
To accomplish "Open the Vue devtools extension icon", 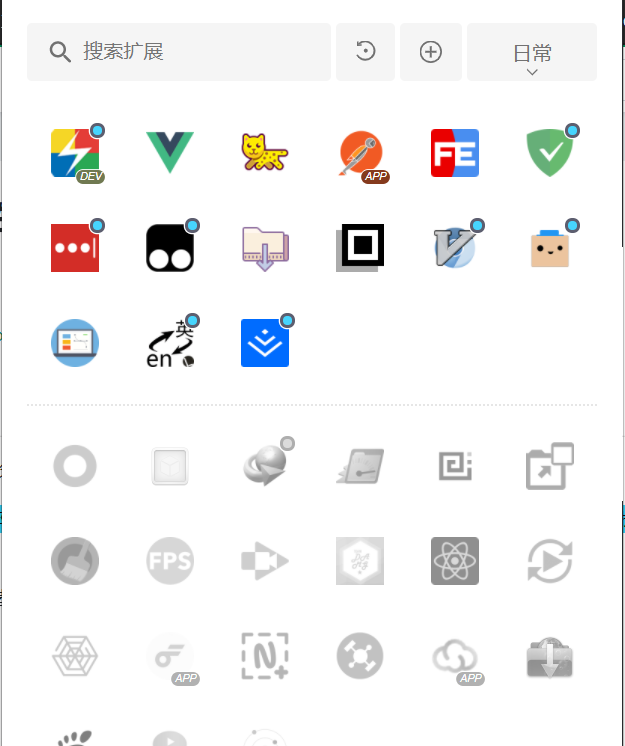I will 170,152.
